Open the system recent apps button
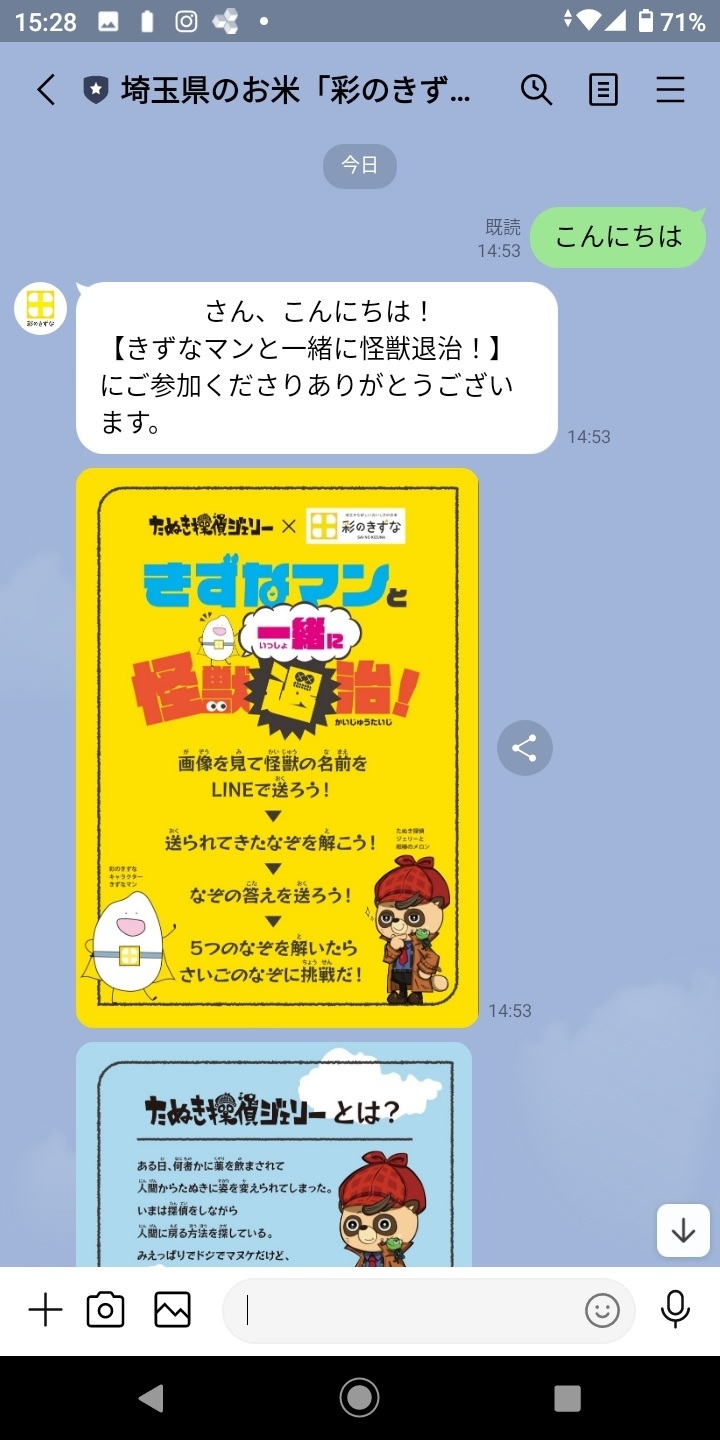Viewport: 720px width, 1440px height. click(x=567, y=1398)
